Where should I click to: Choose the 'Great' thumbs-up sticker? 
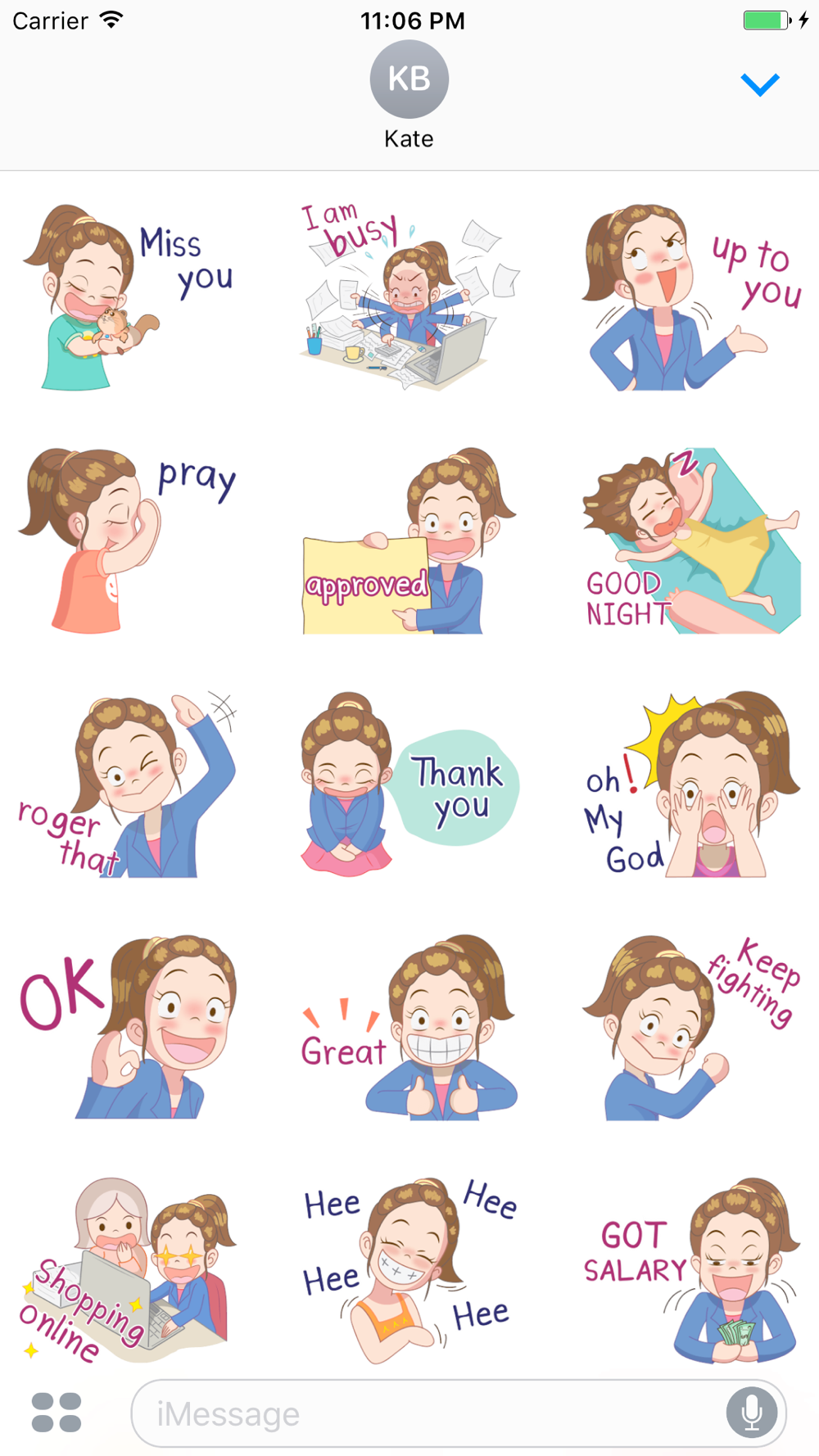pyautogui.click(x=409, y=1027)
